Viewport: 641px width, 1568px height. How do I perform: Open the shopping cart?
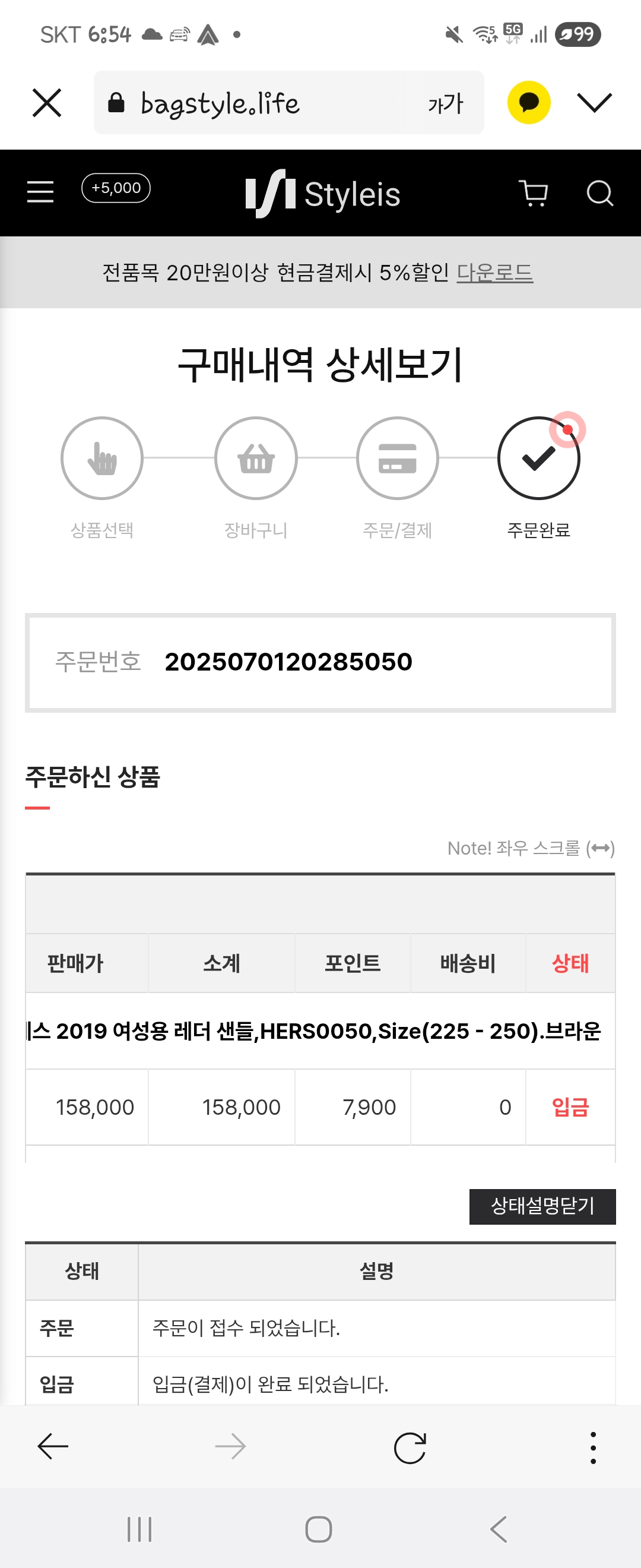[534, 193]
